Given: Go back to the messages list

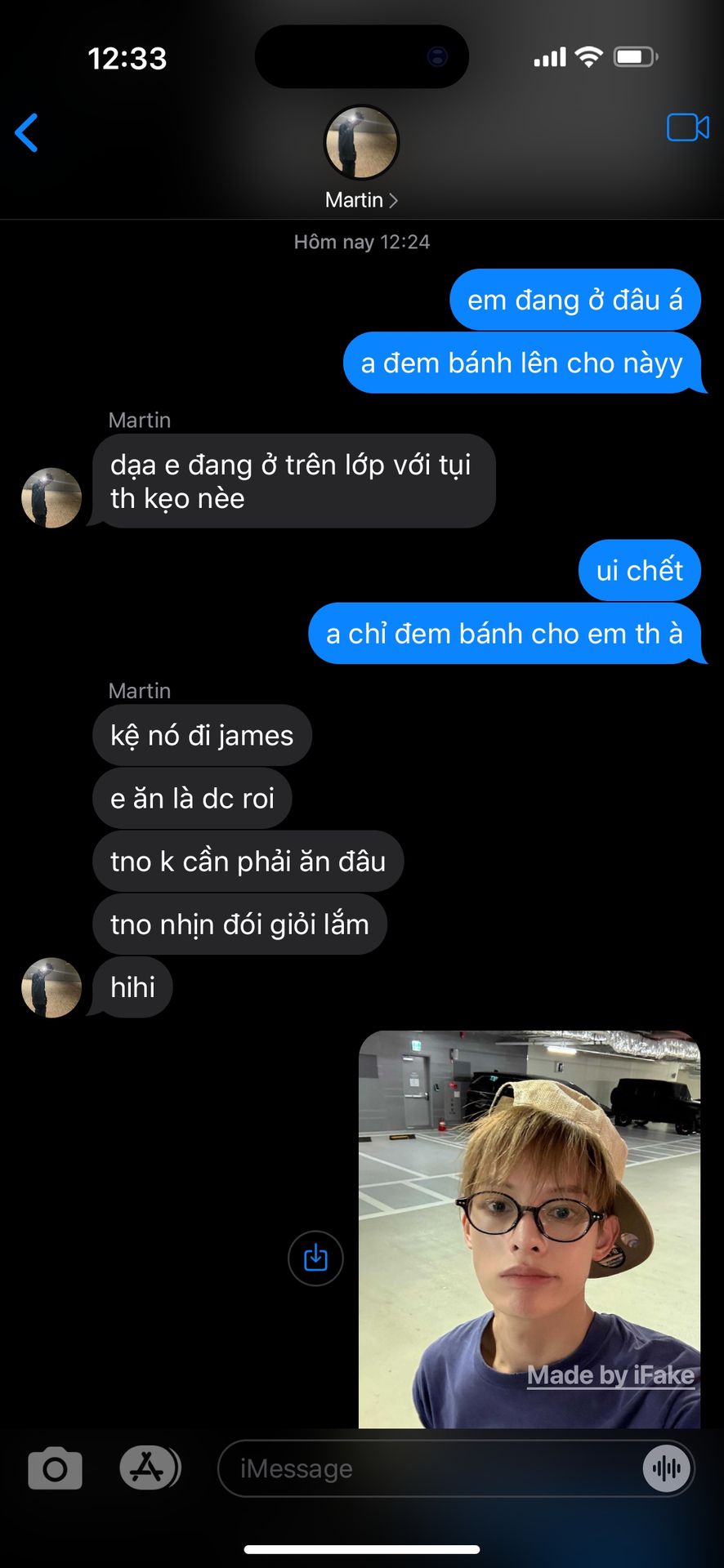Looking at the screenshot, I should [x=27, y=133].
